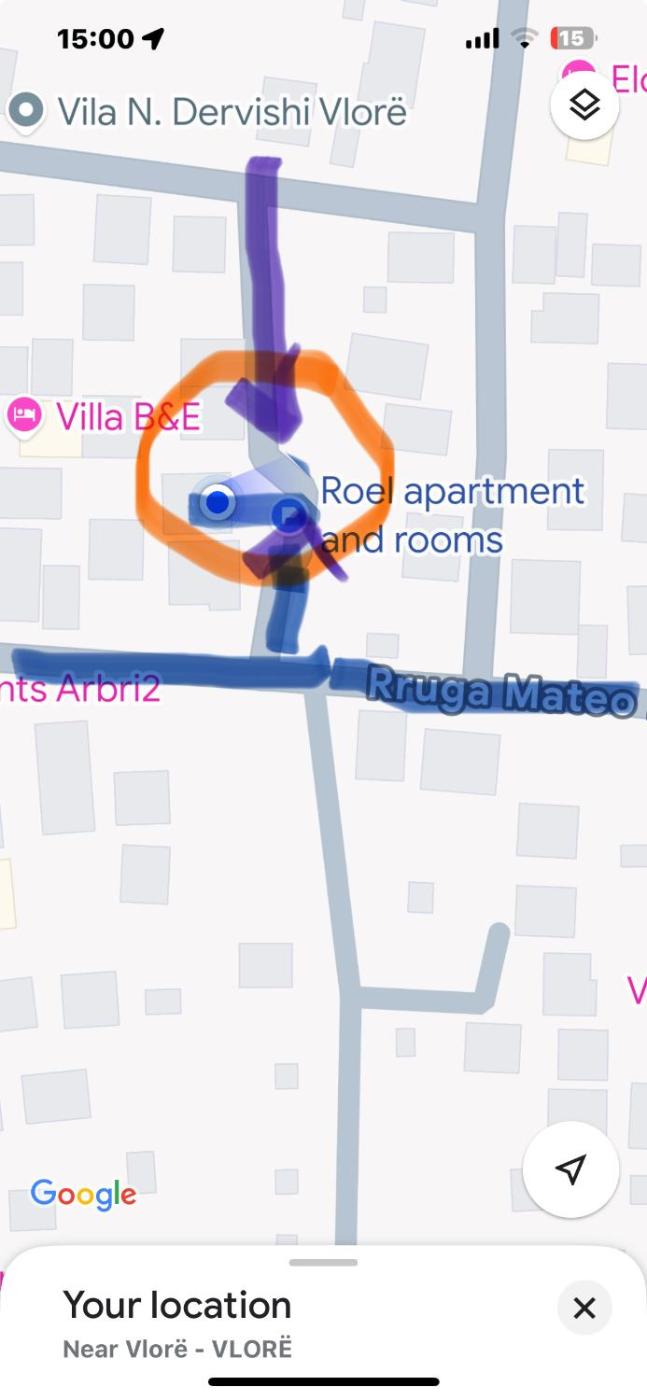Open the Villa B&E hotel marker
Screen dimensions: 647x1400
coord(25,414)
